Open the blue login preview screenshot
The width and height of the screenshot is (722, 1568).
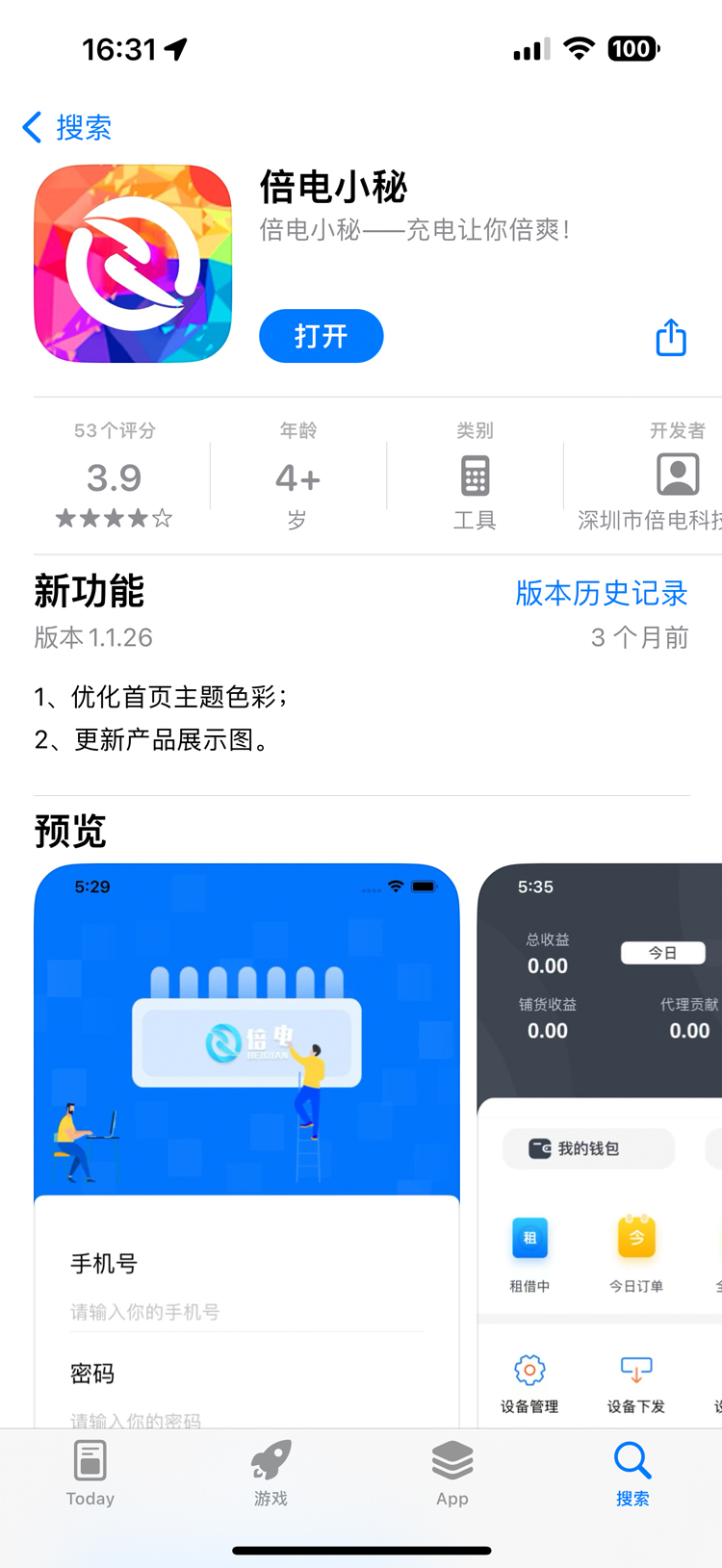coord(246,1107)
